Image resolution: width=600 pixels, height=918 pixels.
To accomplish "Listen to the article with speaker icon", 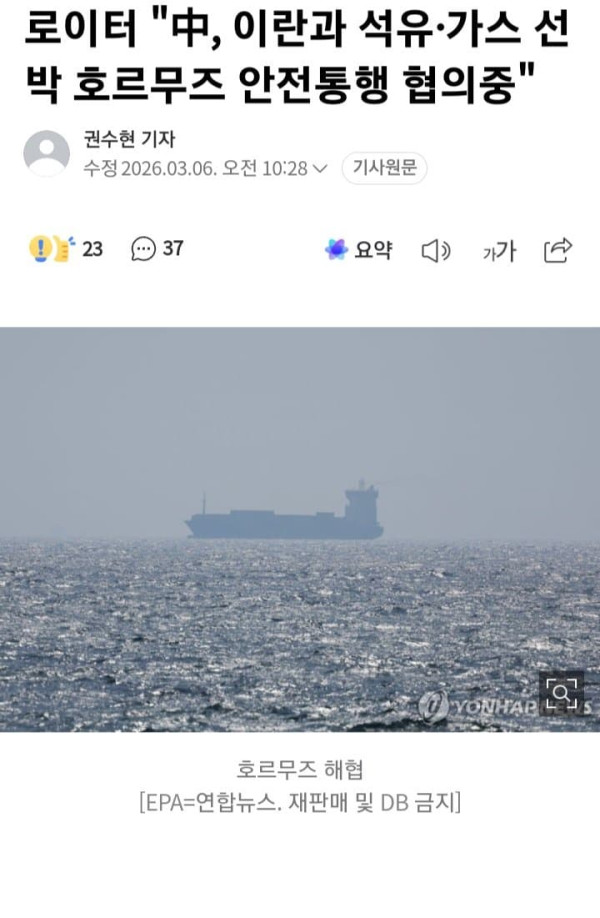I will 435,251.
